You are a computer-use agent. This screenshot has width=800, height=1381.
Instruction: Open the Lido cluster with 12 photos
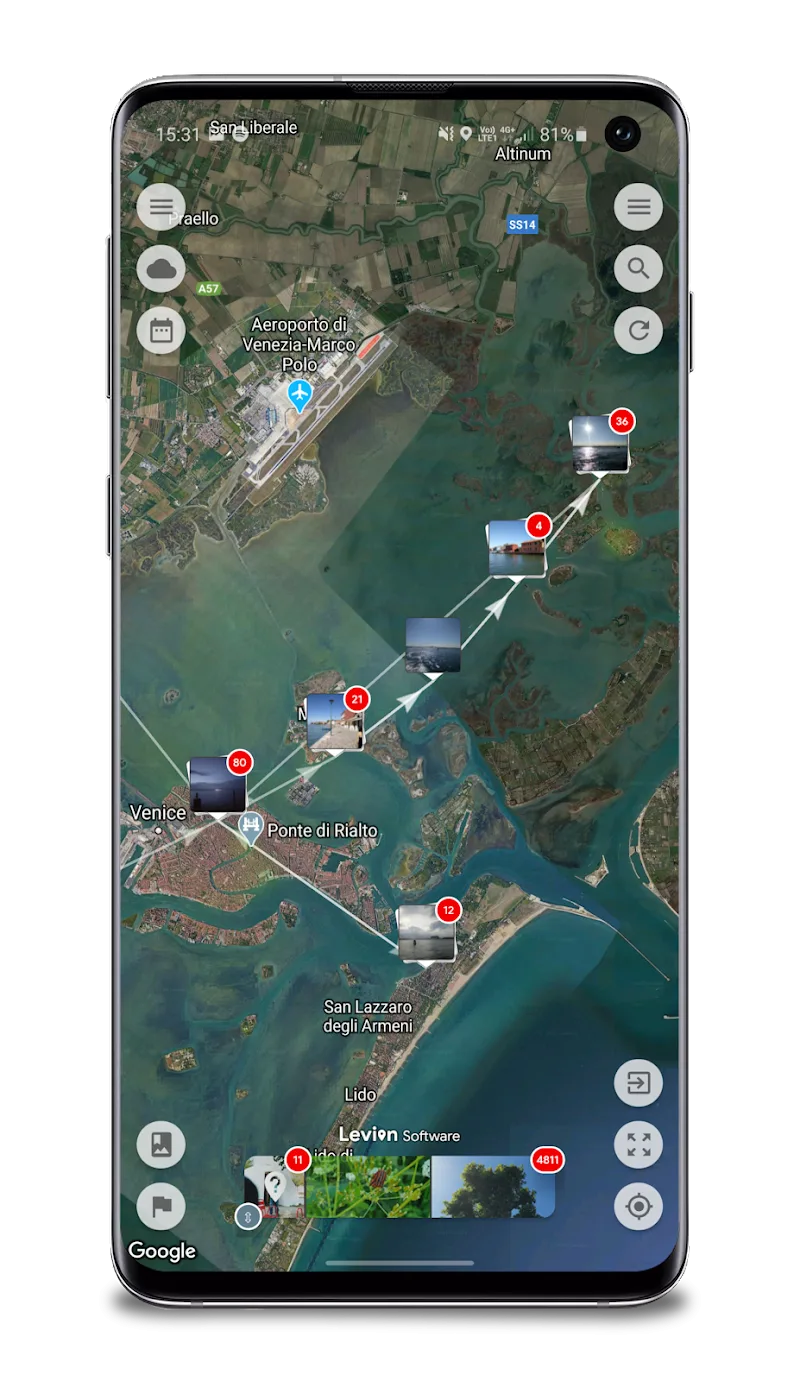(426, 932)
